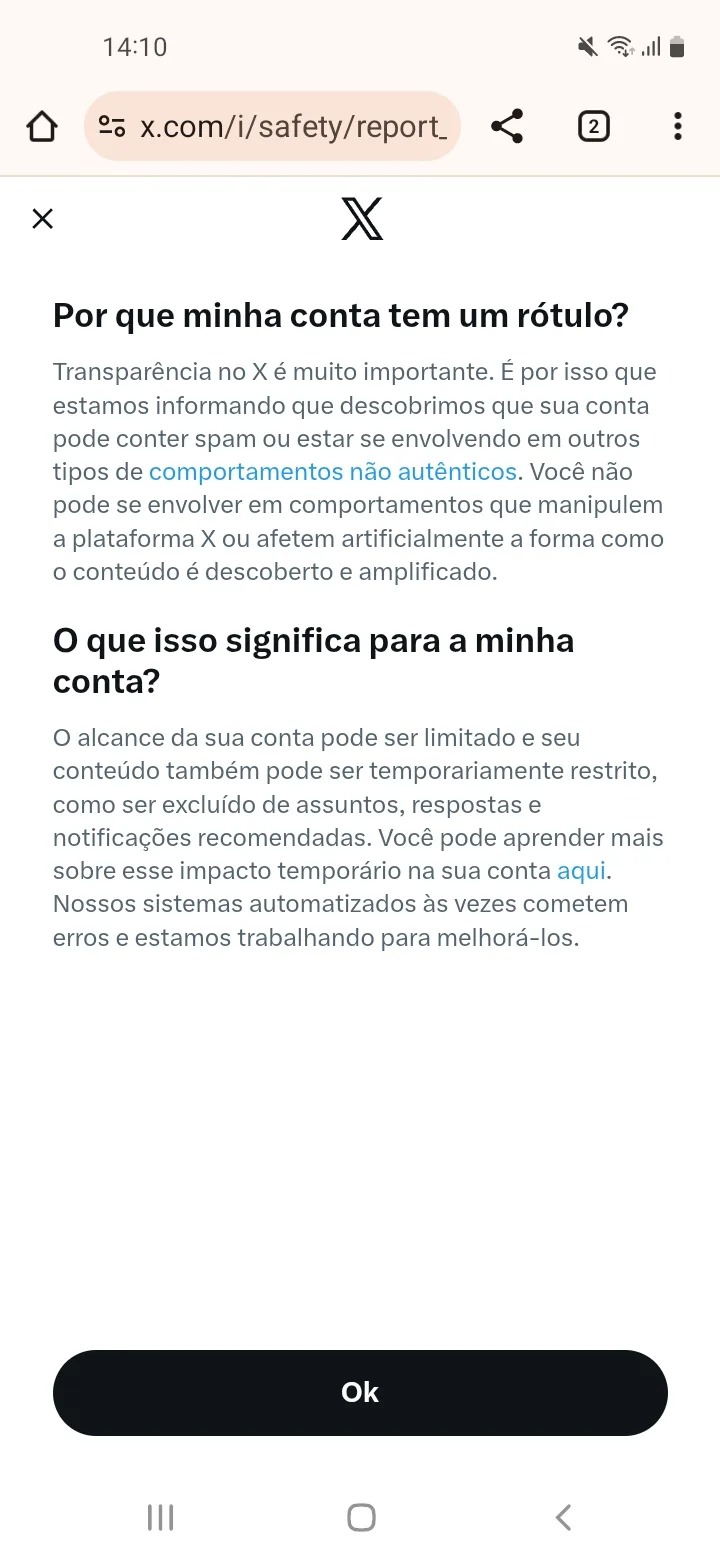720x1560 pixels.
Task: View site info icon in address bar
Action: pyautogui.click(x=112, y=127)
